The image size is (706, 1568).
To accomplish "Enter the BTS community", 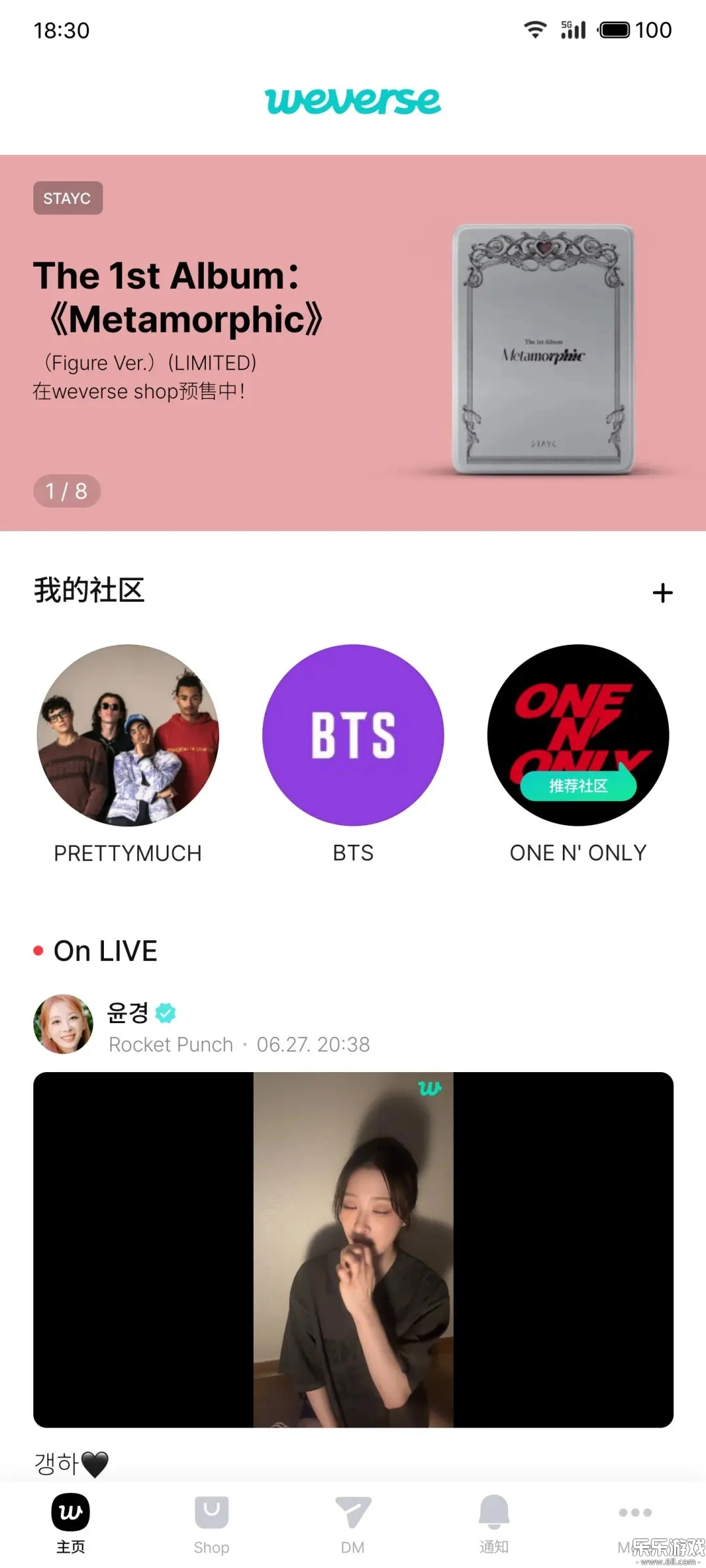I will tap(353, 736).
